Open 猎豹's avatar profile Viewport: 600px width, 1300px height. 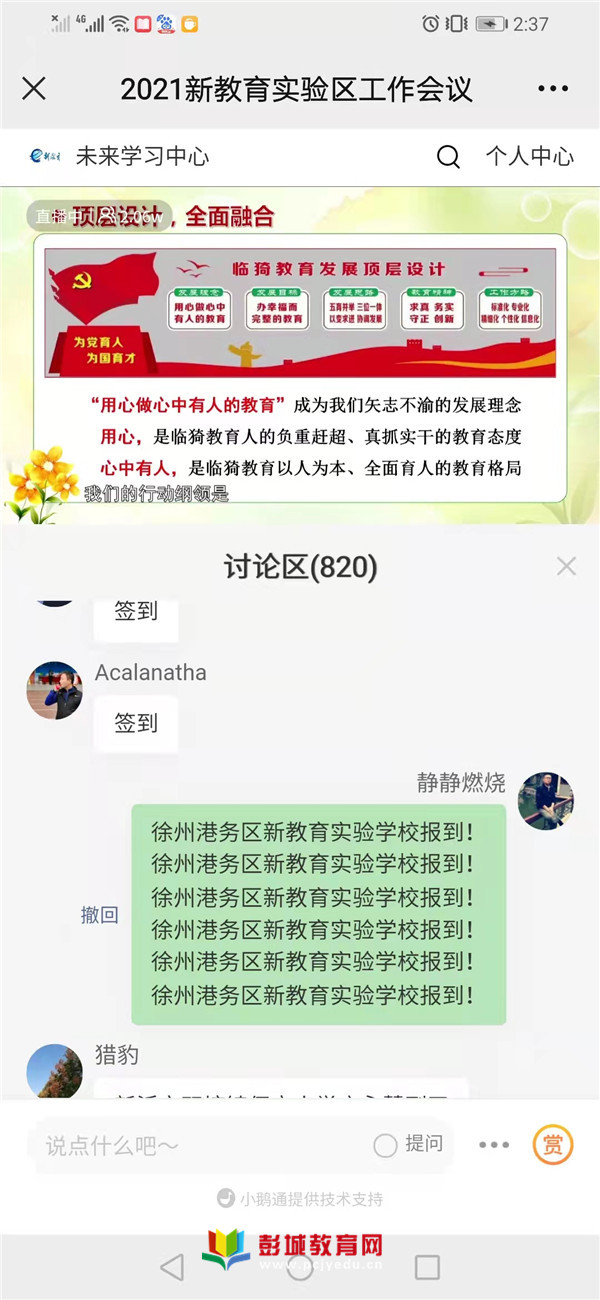point(54,1072)
